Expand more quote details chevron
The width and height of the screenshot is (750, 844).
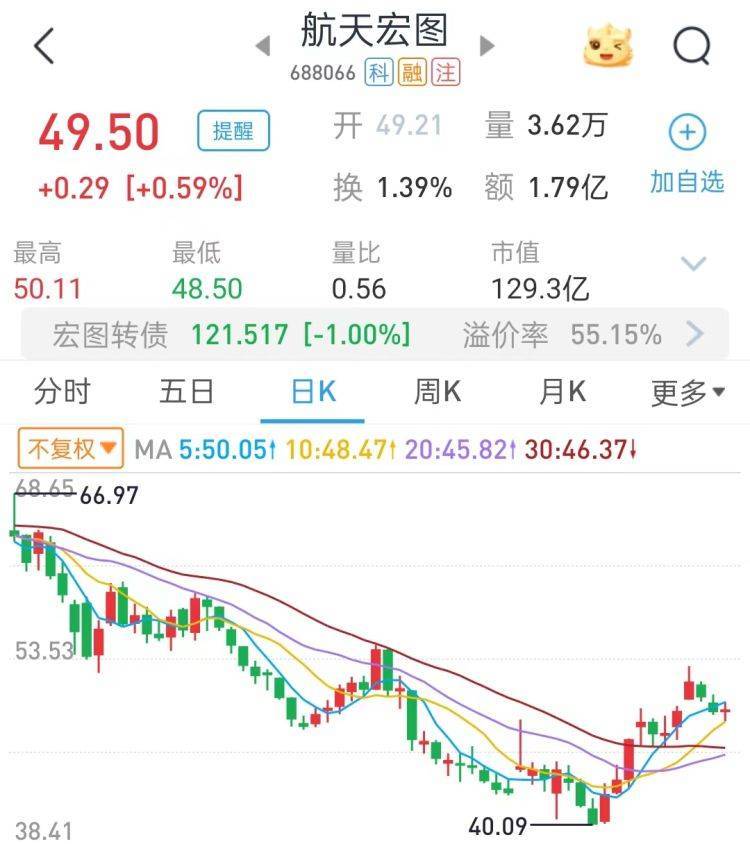click(693, 264)
